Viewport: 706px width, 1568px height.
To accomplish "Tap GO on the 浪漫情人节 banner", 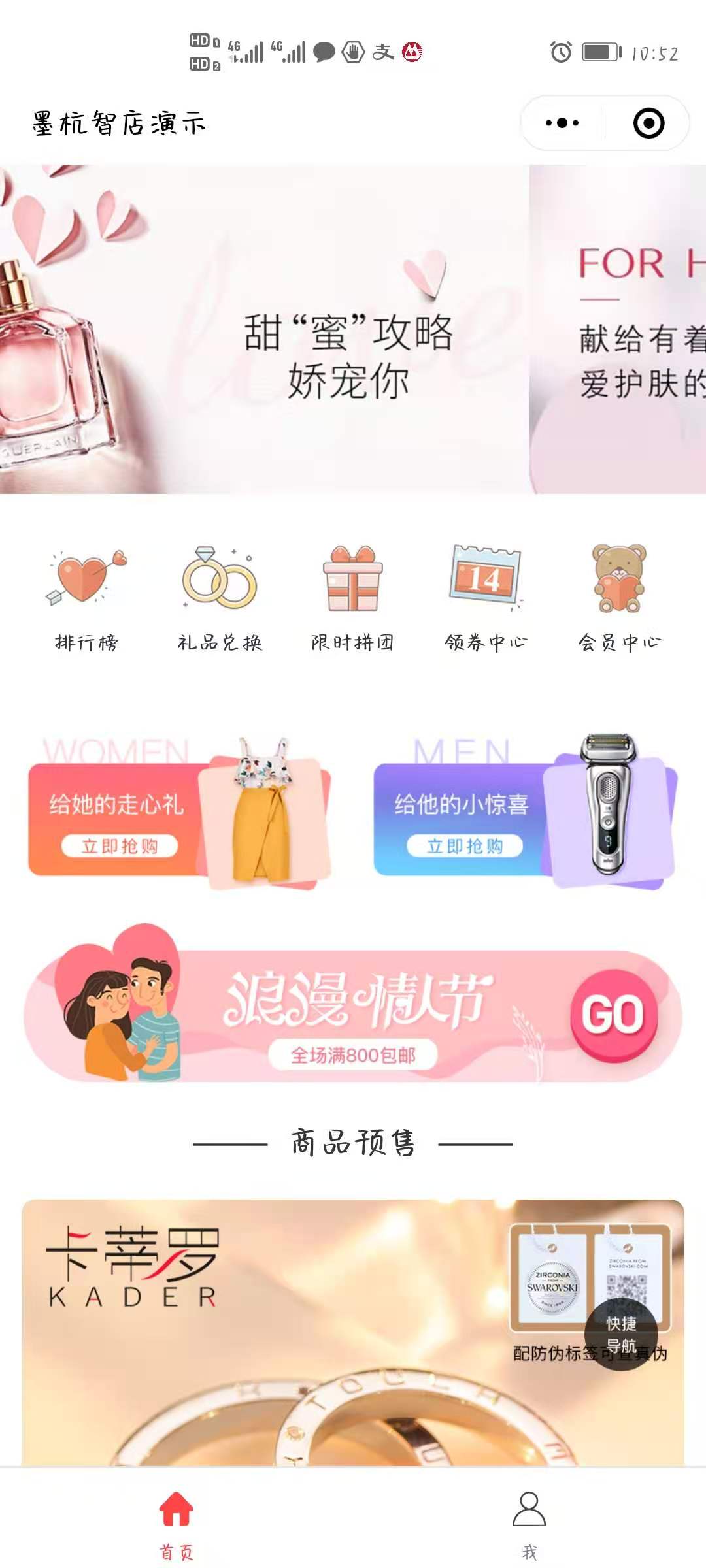I will click(613, 1015).
